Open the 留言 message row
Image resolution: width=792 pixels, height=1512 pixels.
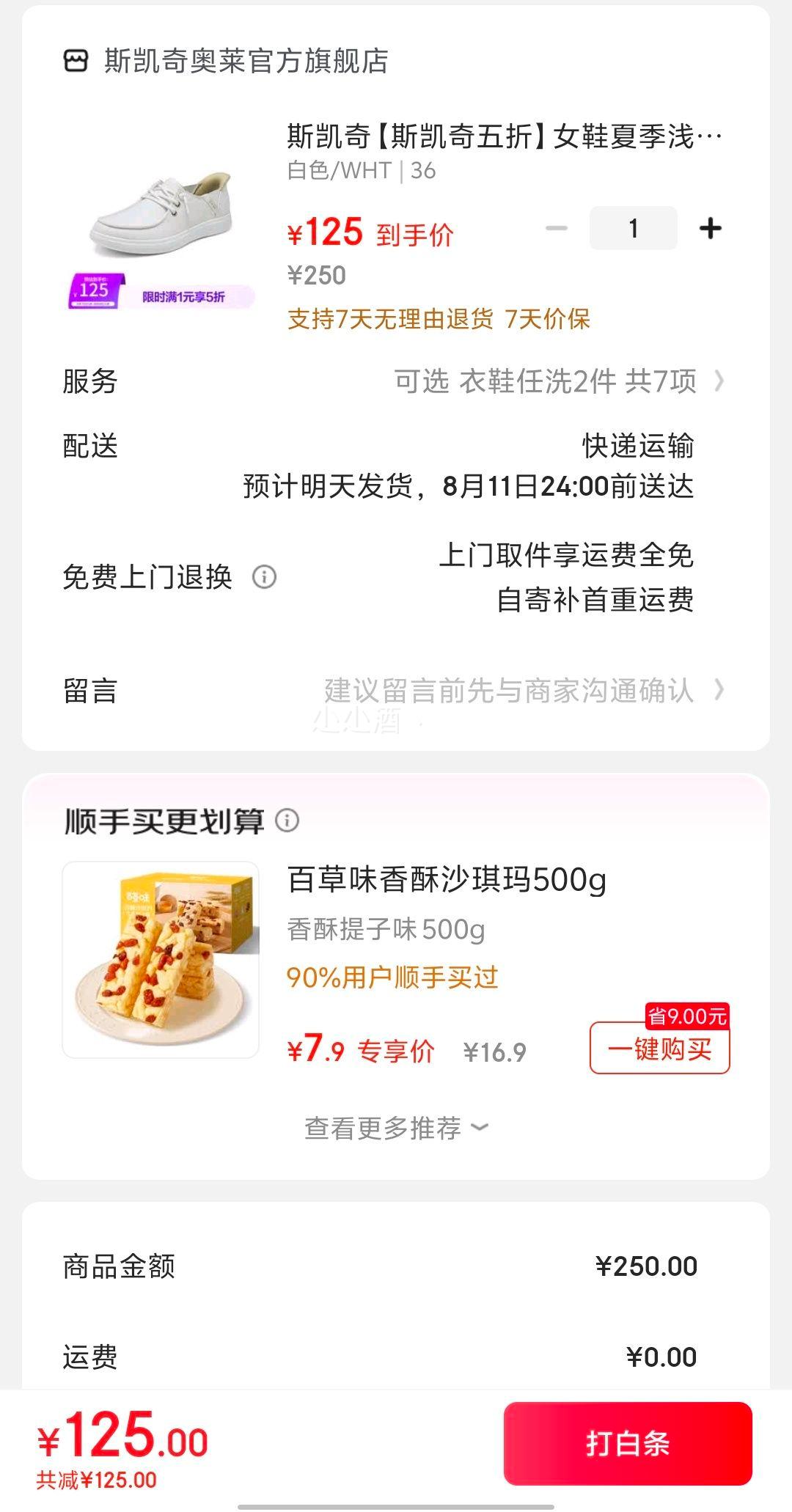pyautogui.click(x=396, y=691)
